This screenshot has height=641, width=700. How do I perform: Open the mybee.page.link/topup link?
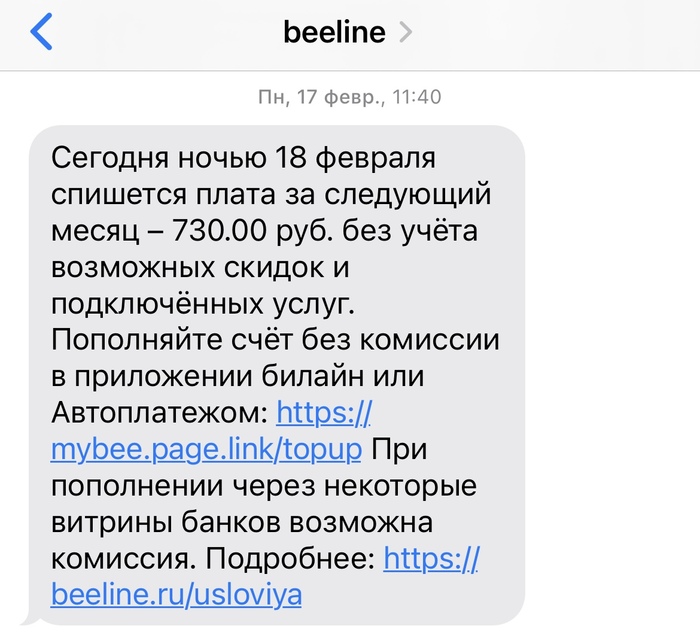205,449
